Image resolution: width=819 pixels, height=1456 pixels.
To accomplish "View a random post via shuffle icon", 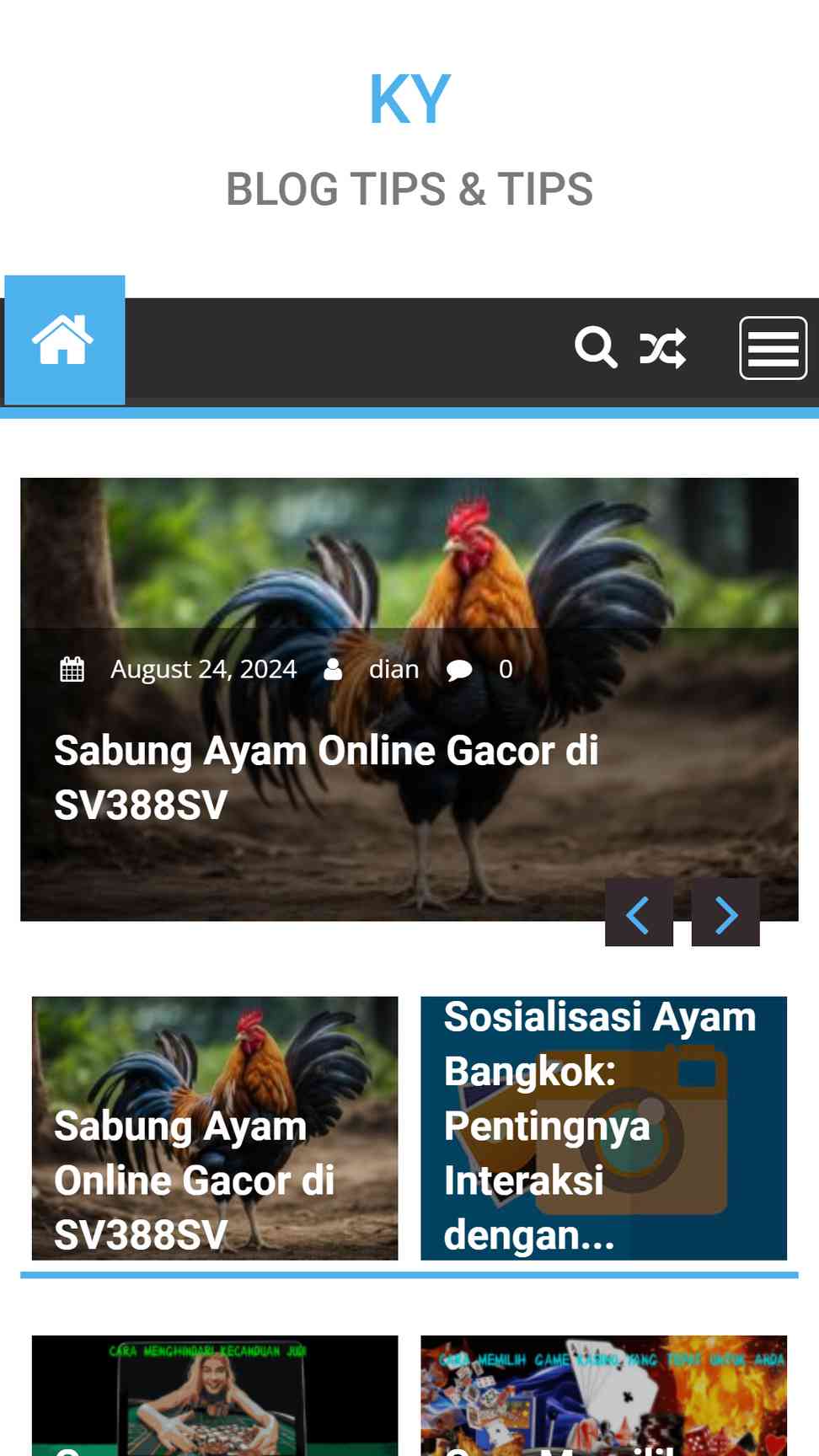I will [663, 348].
